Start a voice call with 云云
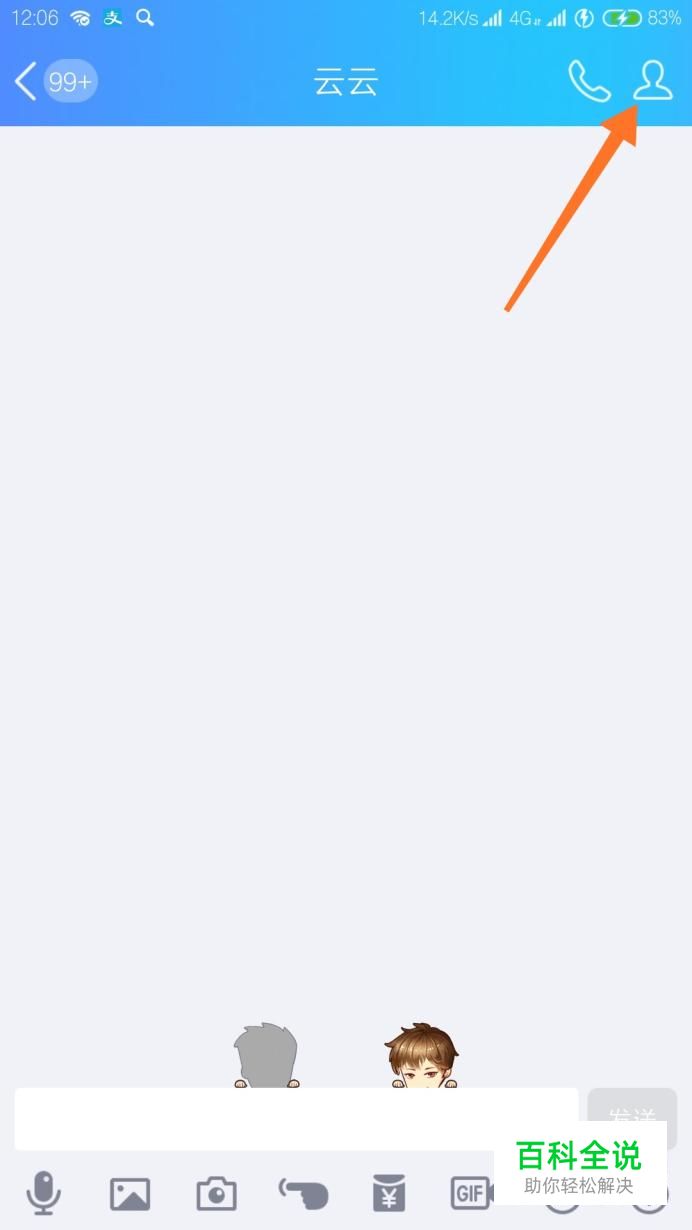The image size is (692, 1230). pyautogui.click(x=588, y=82)
